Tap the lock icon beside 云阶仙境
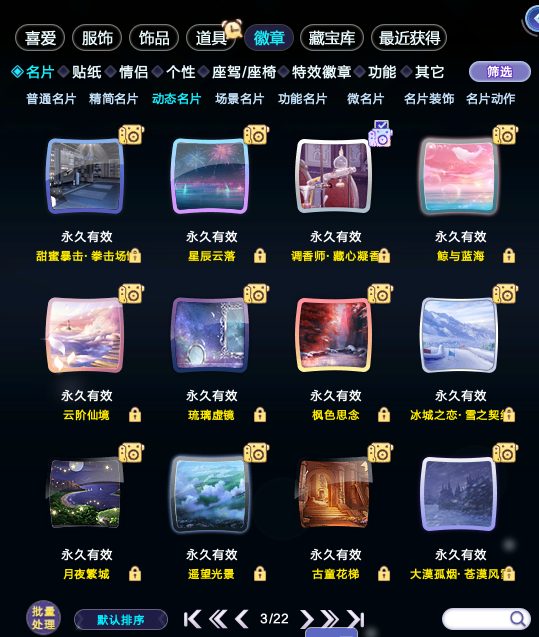 pyautogui.click(x=135, y=415)
